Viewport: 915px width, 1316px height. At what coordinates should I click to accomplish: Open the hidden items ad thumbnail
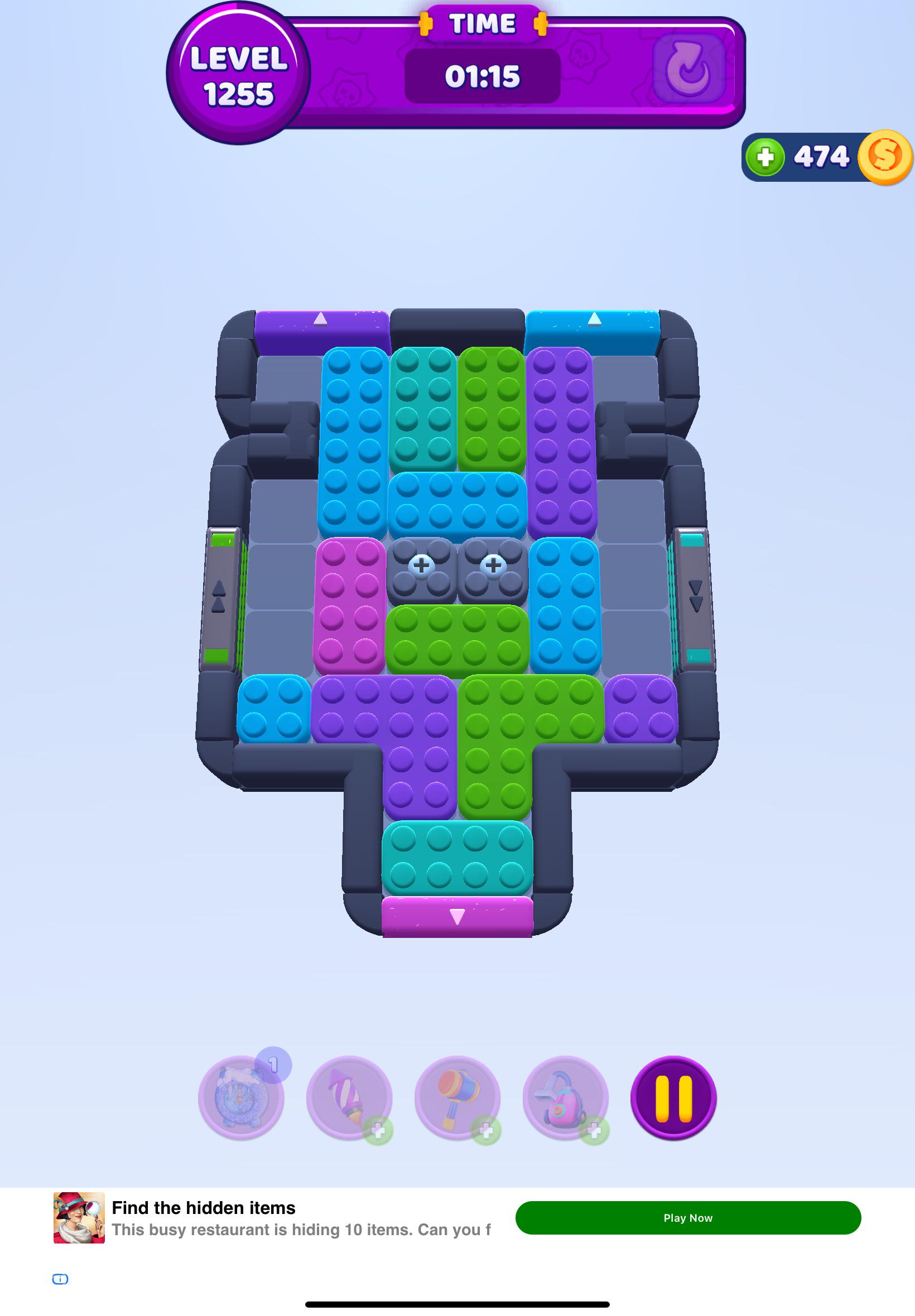(79, 1218)
